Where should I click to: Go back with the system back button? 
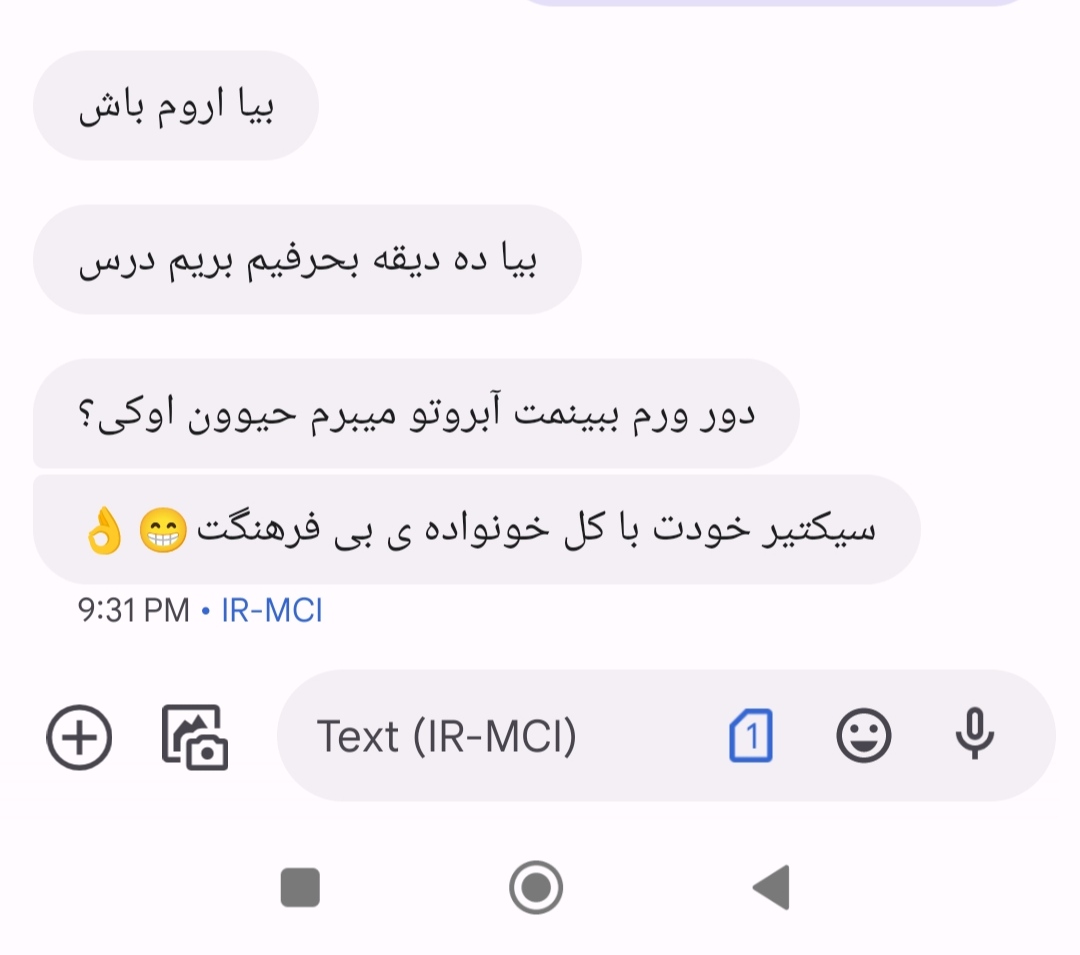772,887
